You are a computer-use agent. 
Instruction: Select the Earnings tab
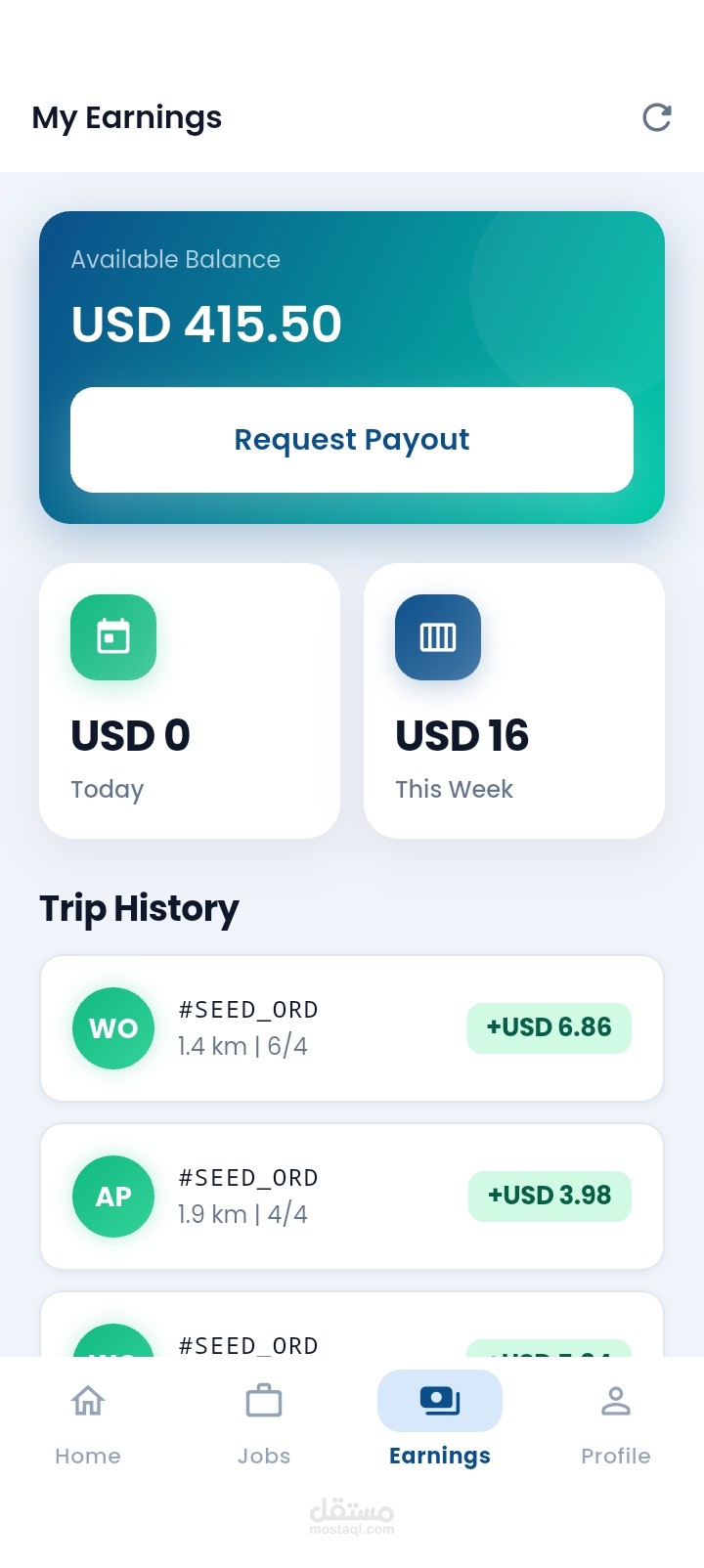(440, 1423)
